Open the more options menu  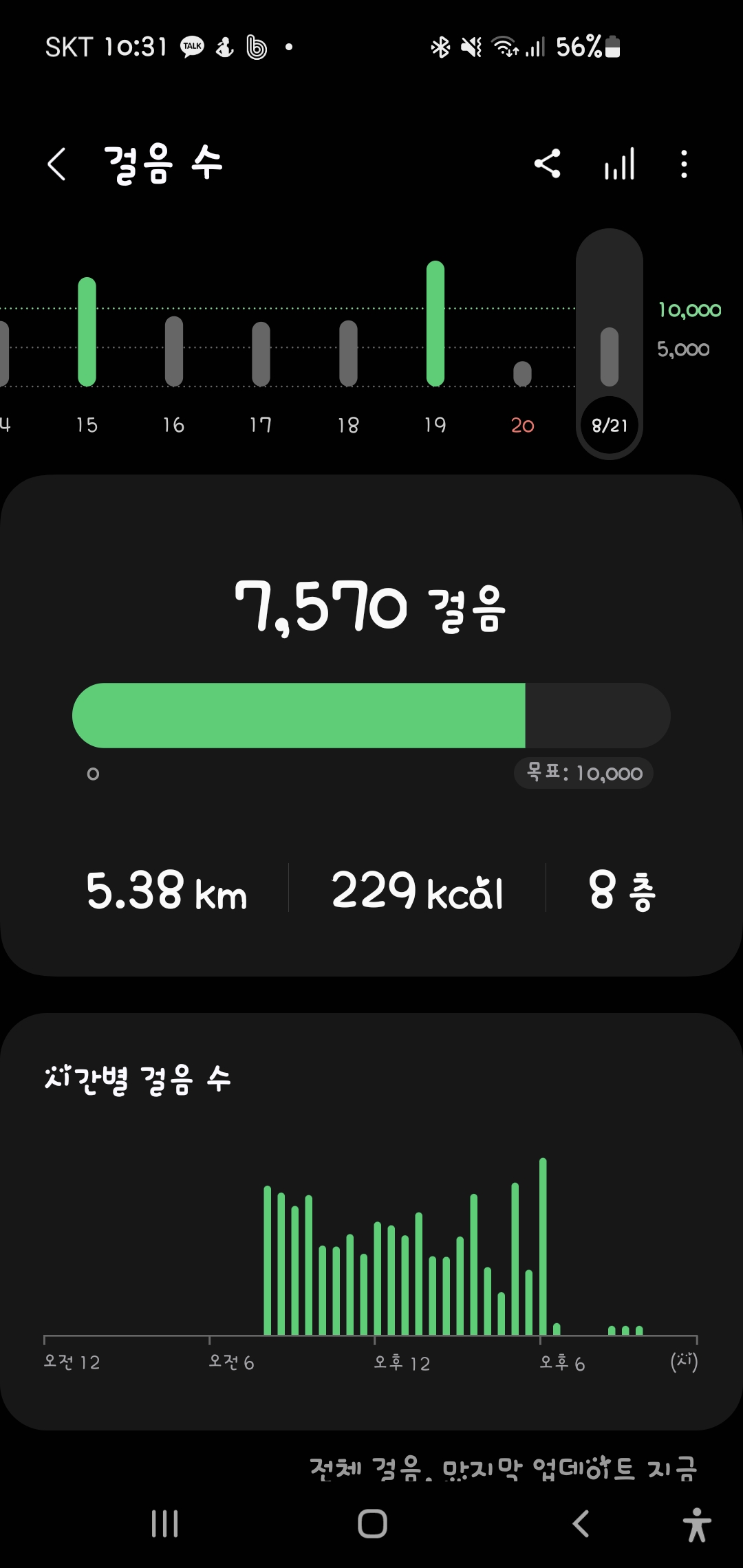coord(683,164)
